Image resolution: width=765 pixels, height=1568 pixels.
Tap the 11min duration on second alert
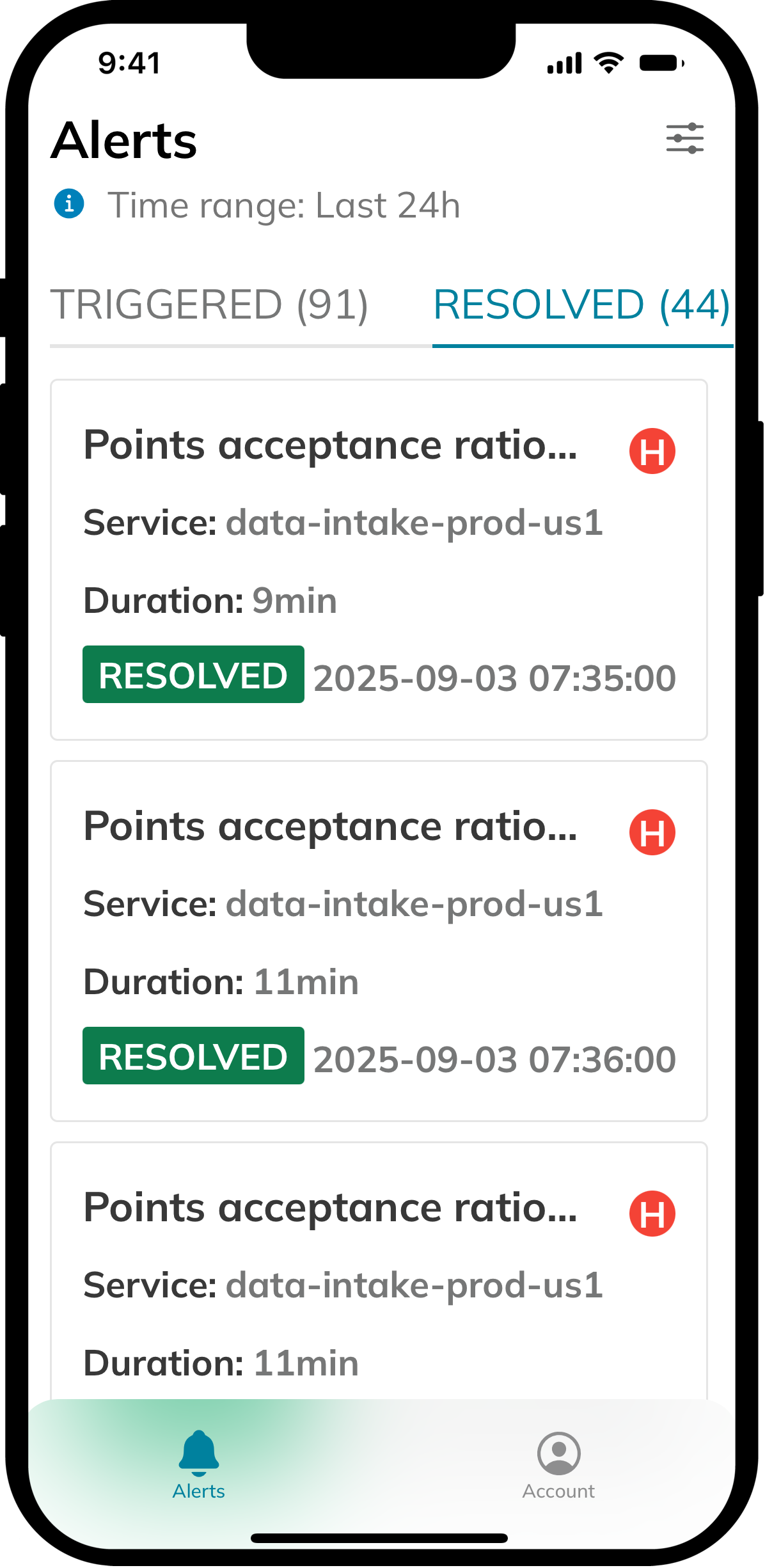pos(305,981)
